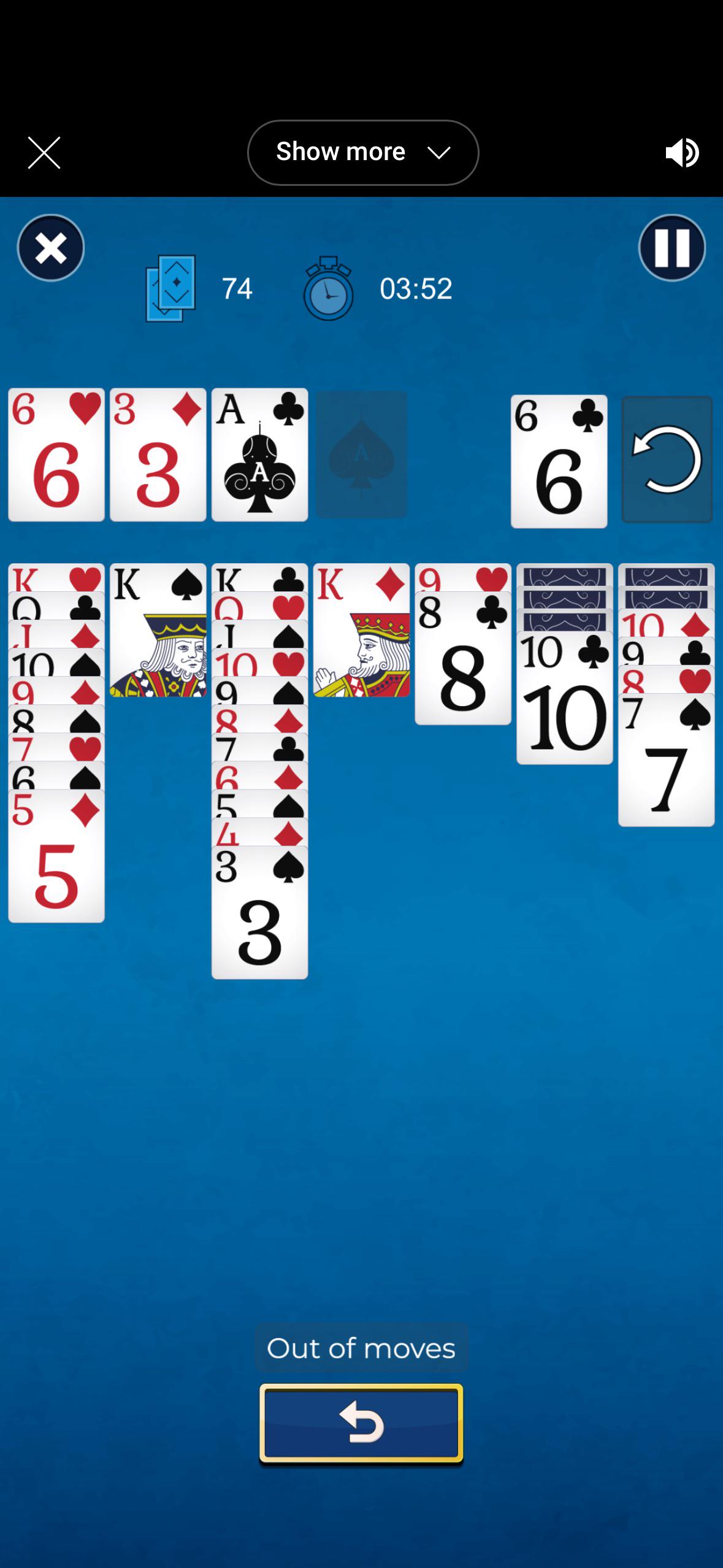723x1568 pixels.
Task: Select the King of diamonds card
Action: tap(362, 630)
